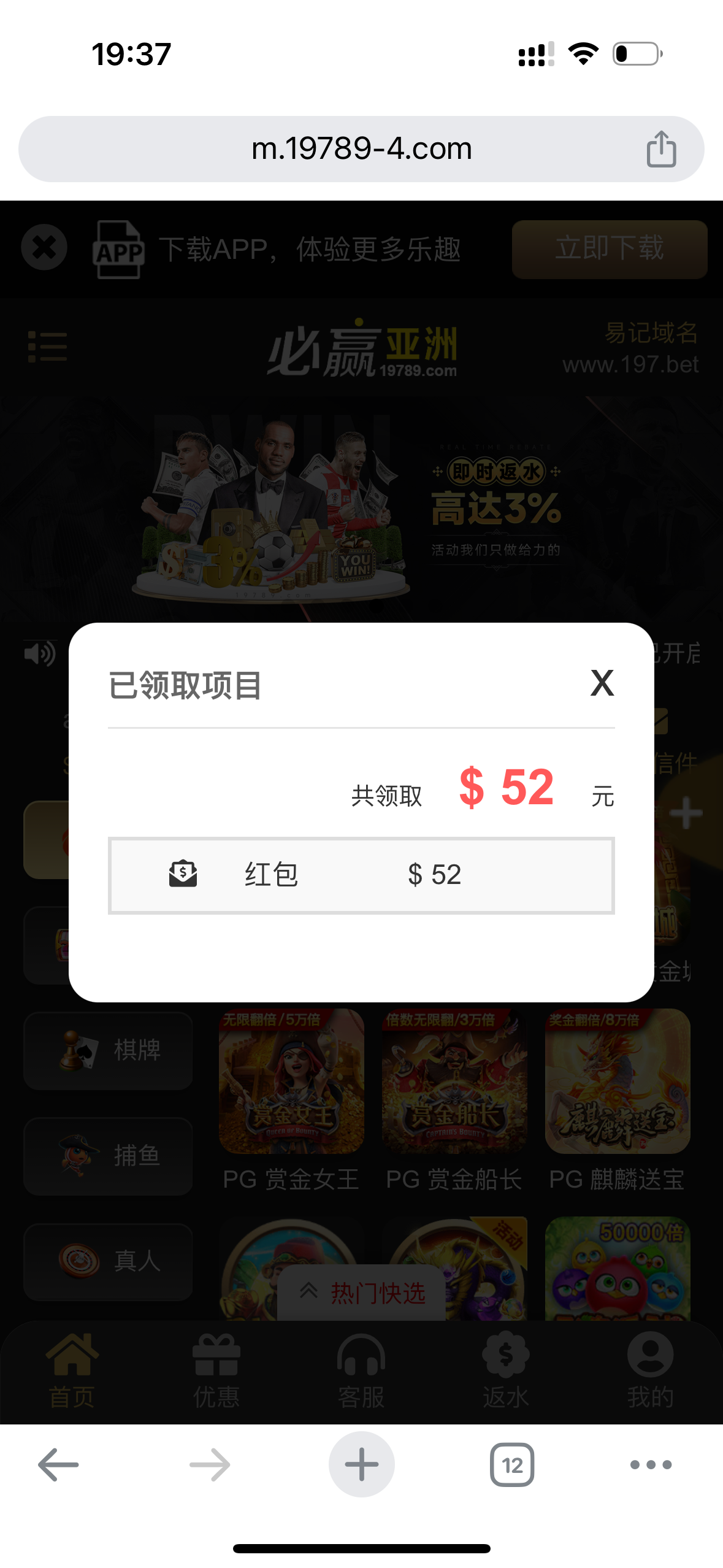Close the 已领取项目 dialog
This screenshot has height=1568, width=723.
pyautogui.click(x=602, y=683)
